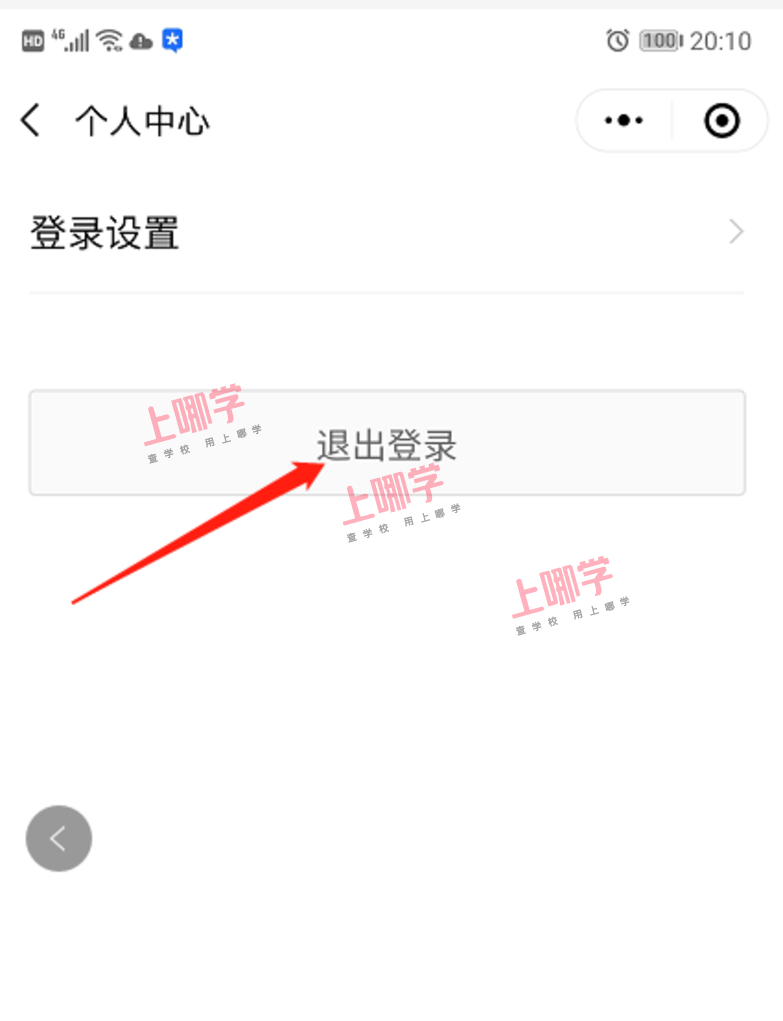Image resolution: width=783 pixels, height=1021 pixels.
Task: Open the mini program more options menu
Action: (624, 121)
